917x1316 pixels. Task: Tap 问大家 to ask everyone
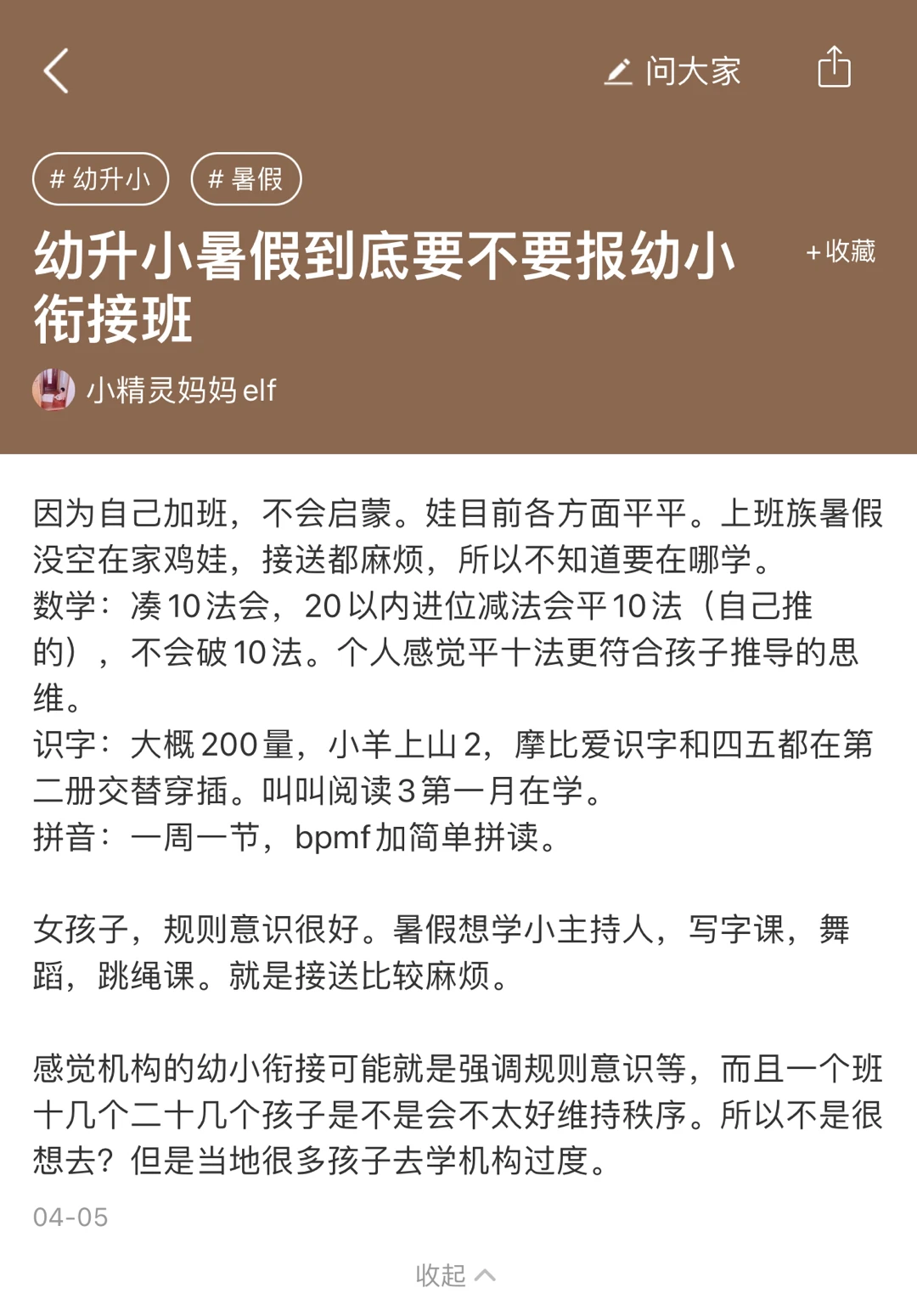point(672,71)
